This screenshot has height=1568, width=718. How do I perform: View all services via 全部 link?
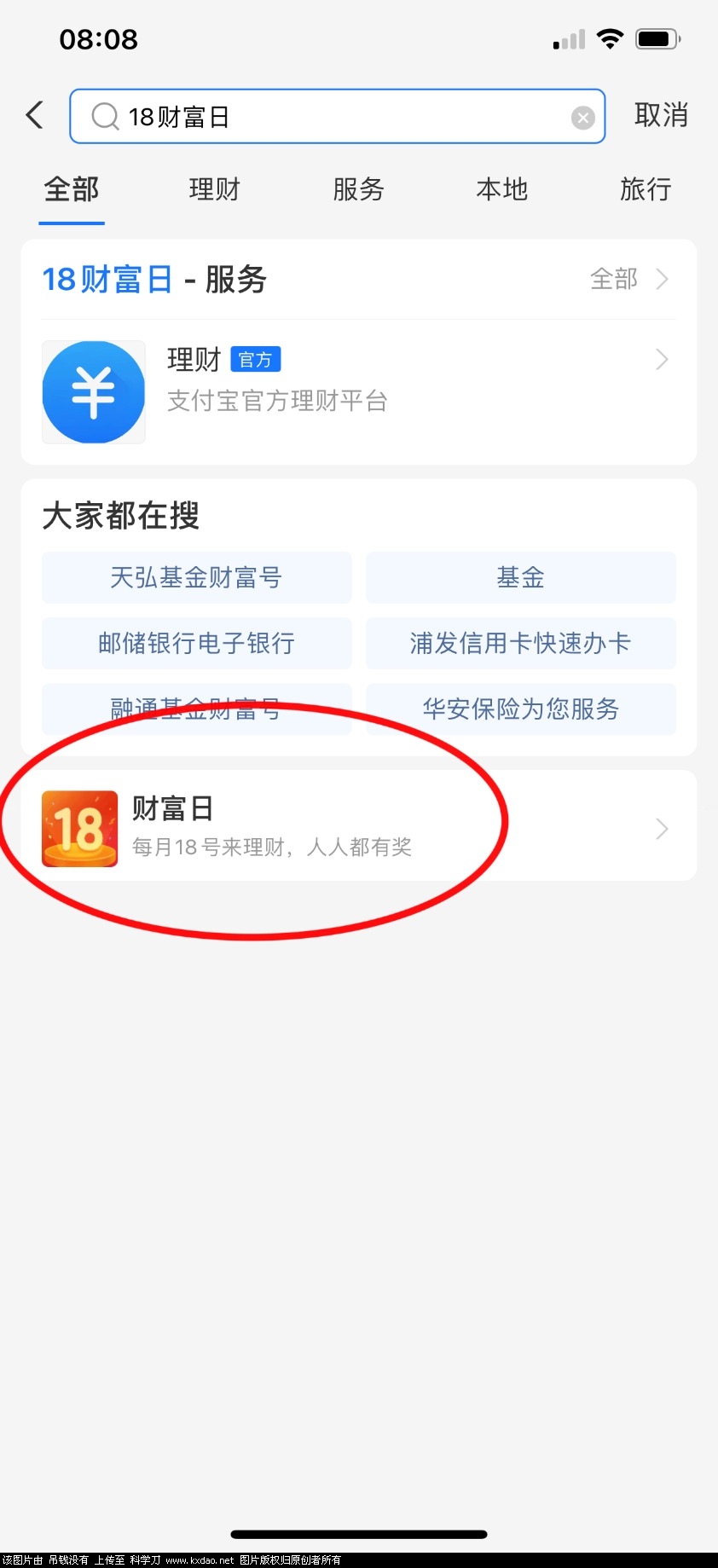(628, 279)
